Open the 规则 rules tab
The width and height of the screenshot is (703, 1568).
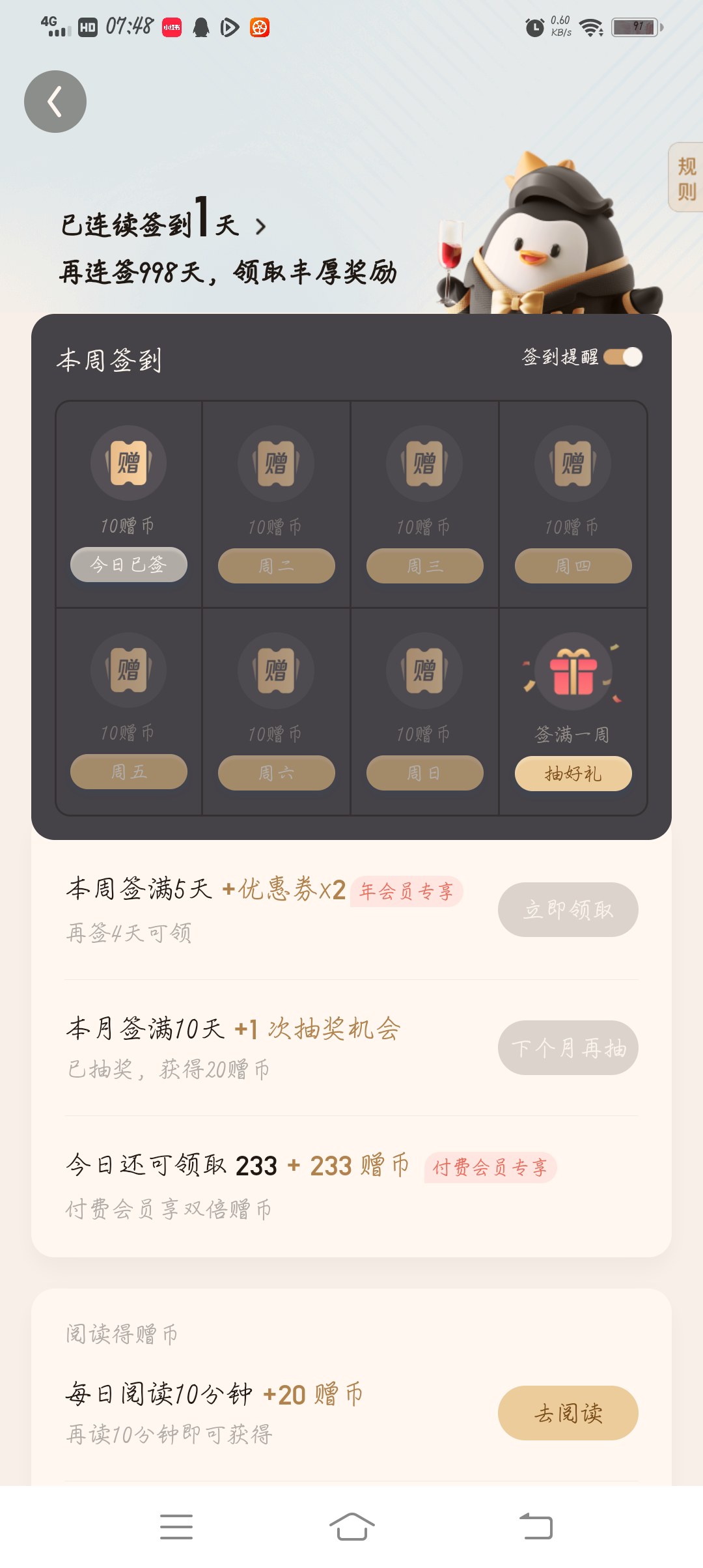click(x=686, y=177)
